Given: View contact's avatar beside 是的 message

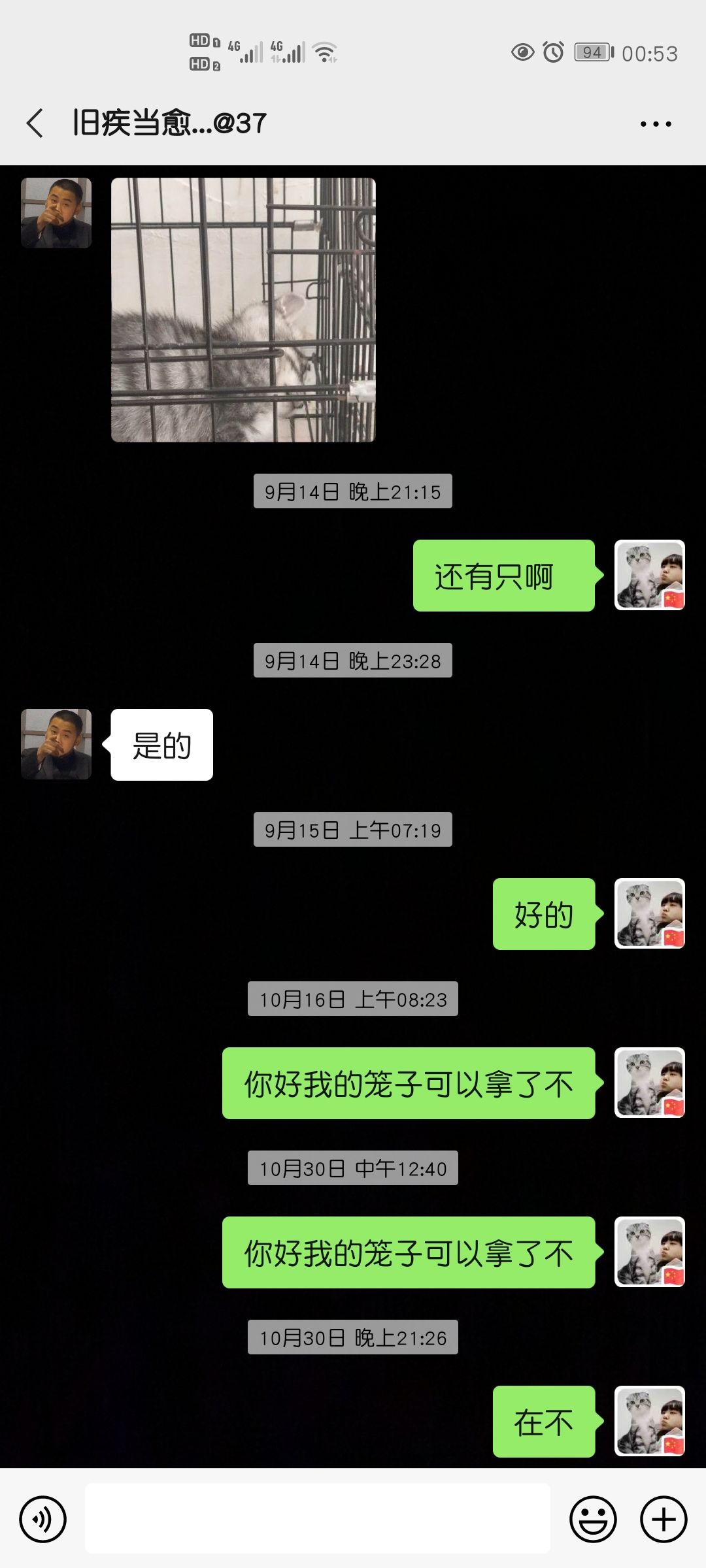Looking at the screenshot, I should tap(56, 744).
